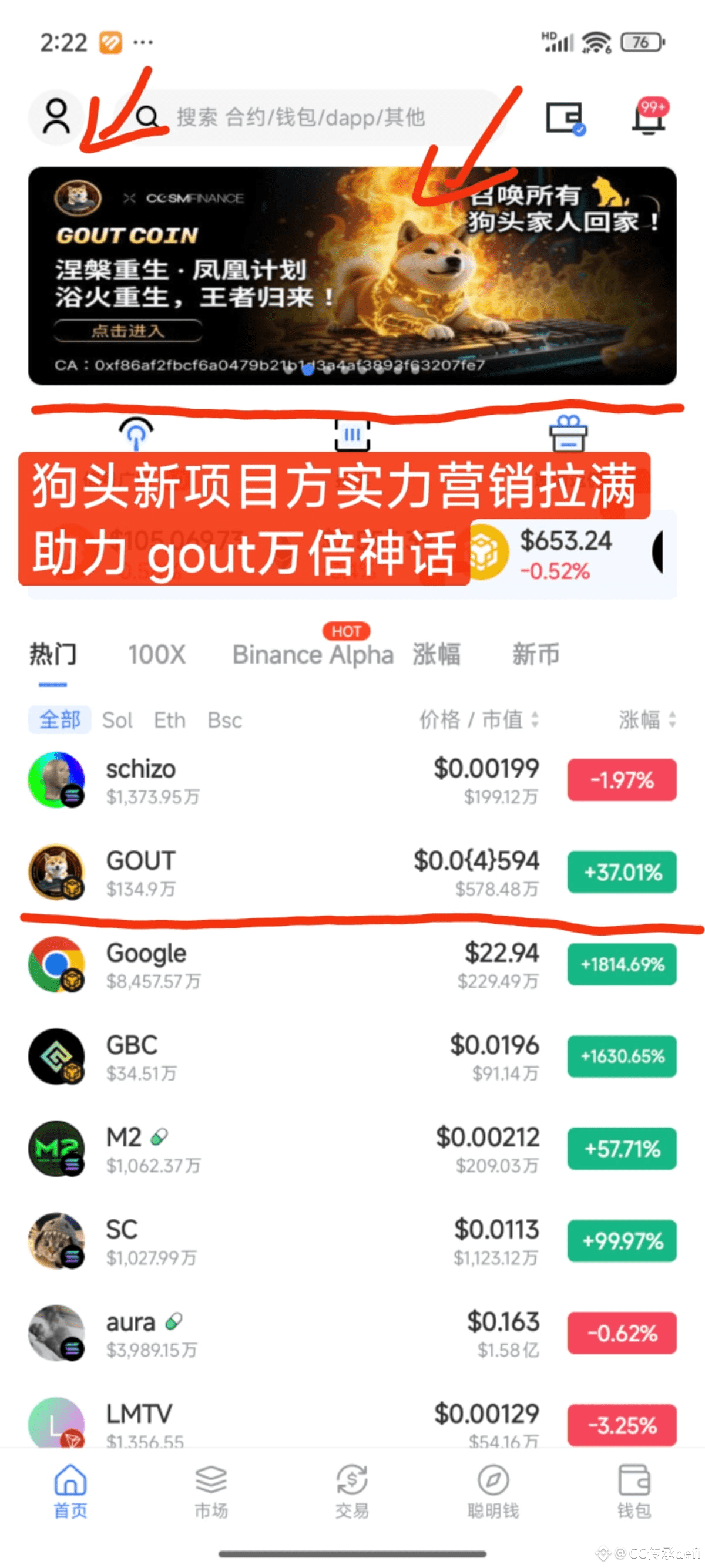The image size is (705, 1568).
Task: Tap the chart ranking icon above the ticker
Action: [x=352, y=433]
